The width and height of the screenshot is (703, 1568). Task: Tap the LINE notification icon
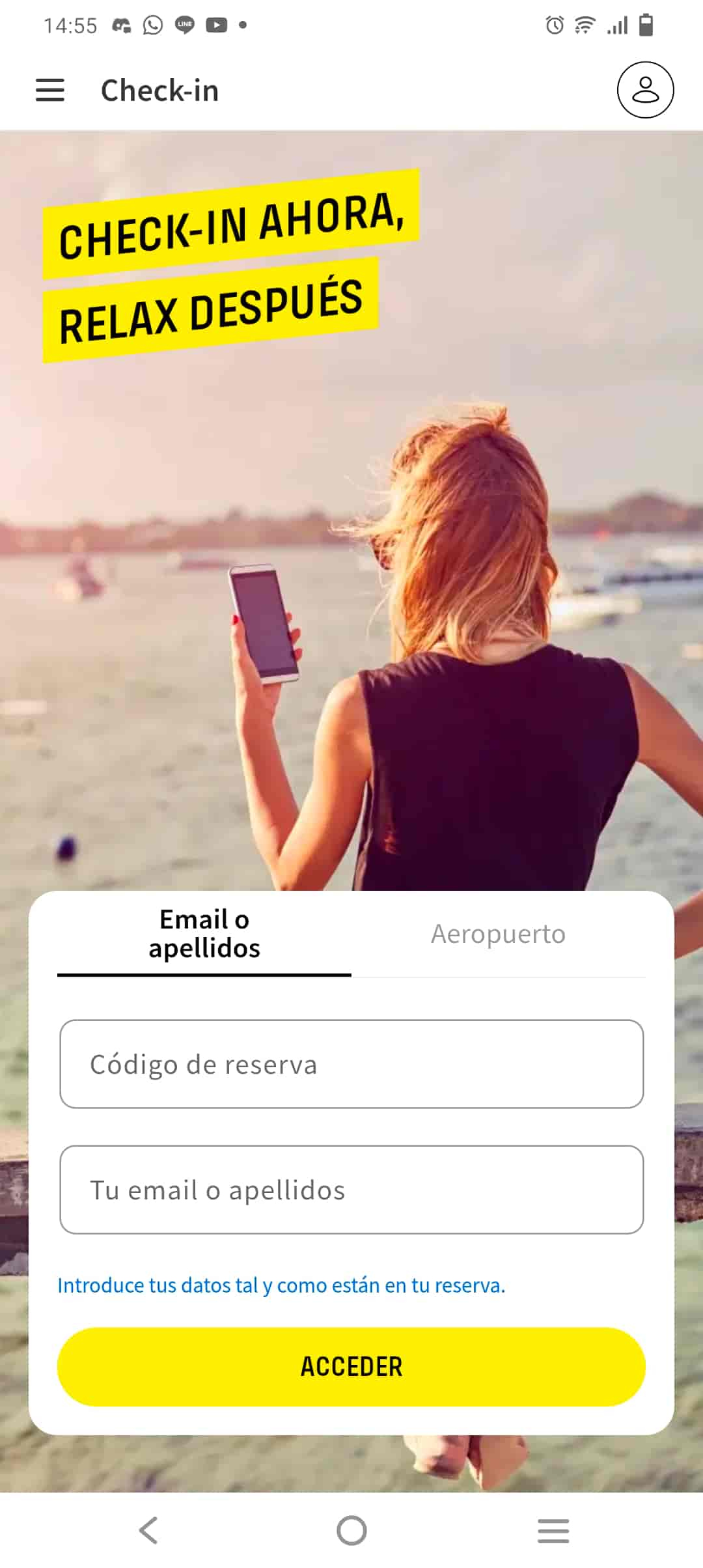[x=184, y=25]
